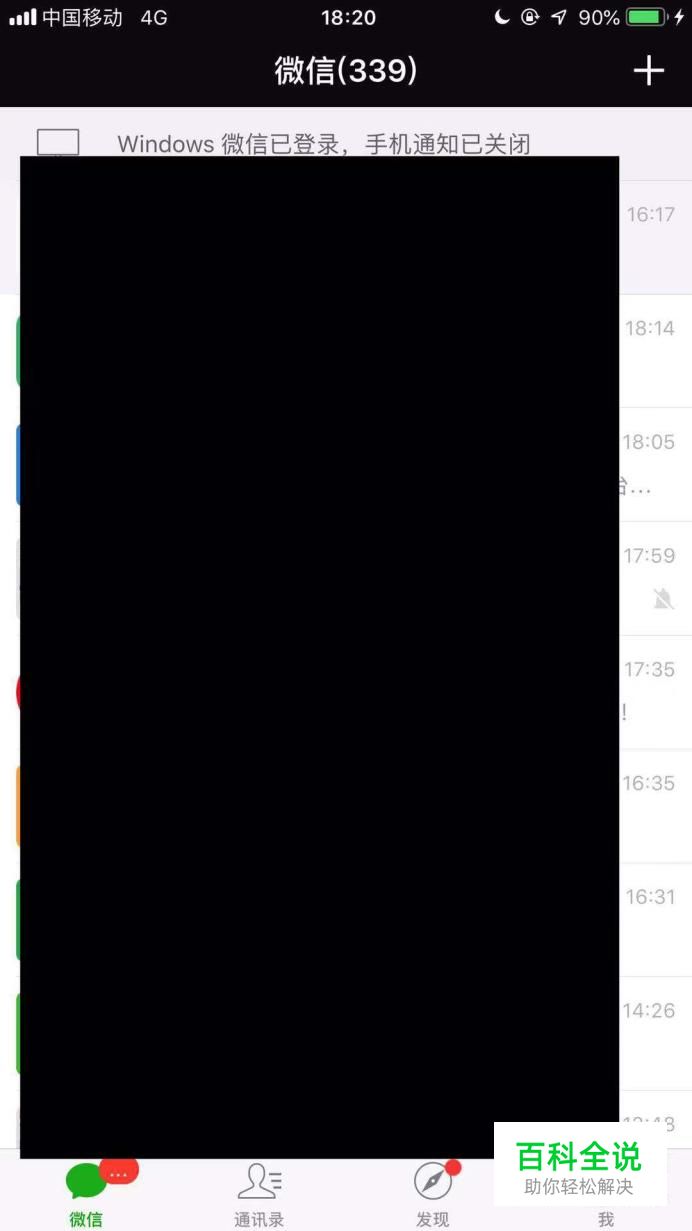Open the muted chat from 17:59

(x=651, y=579)
